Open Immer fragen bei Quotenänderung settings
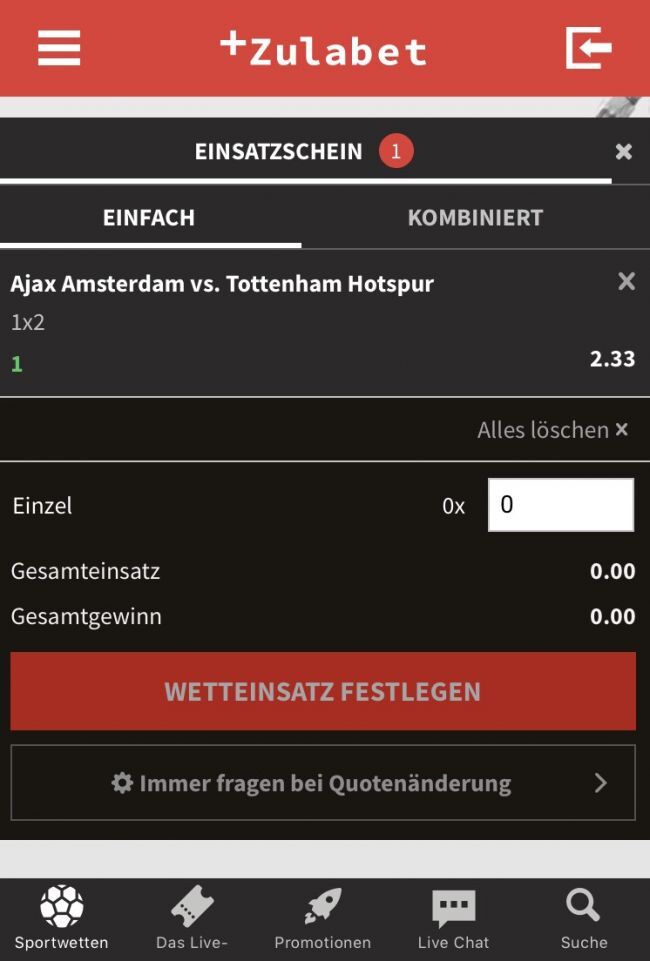This screenshot has height=961, width=650. pos(323,782)
